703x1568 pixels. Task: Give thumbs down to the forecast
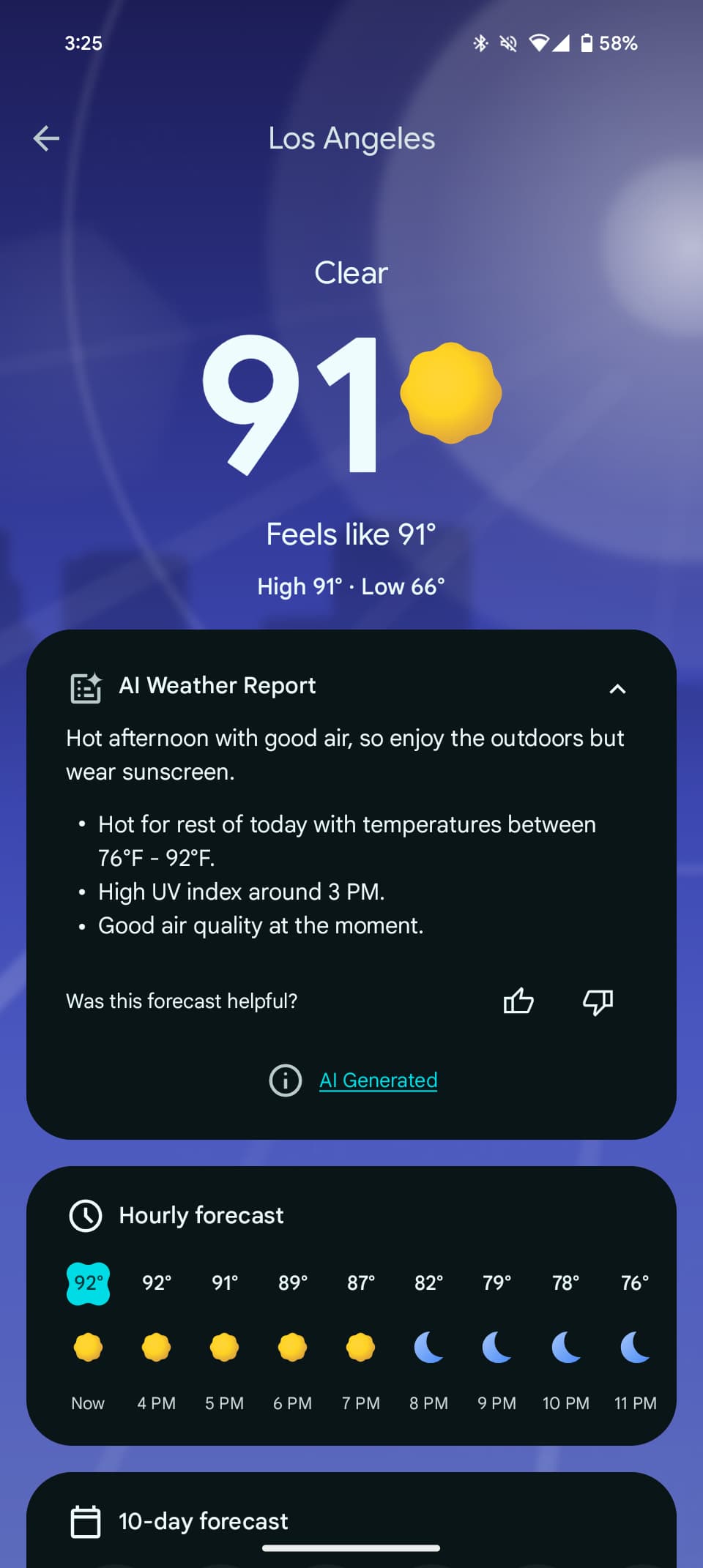[598, 1001]
